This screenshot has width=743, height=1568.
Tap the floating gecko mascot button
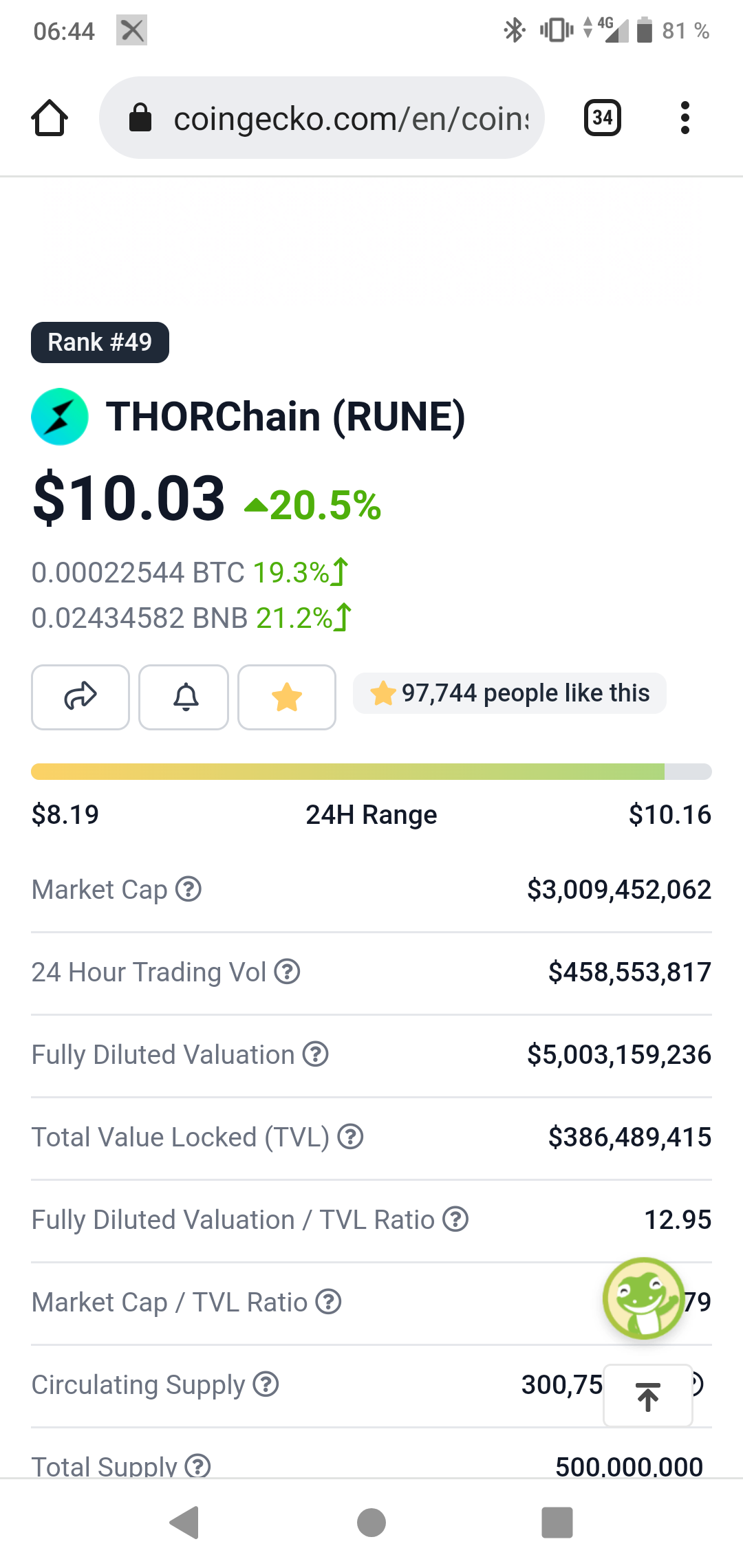point(644,1298)
